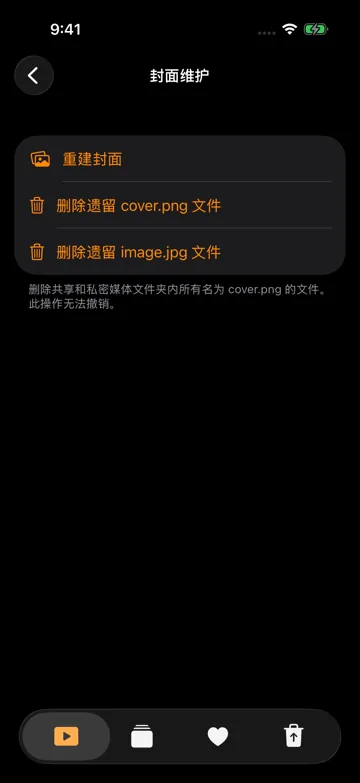Go back from the 封面维护 screen
This screenshot has height=783, width=360.
pos(33,75)
